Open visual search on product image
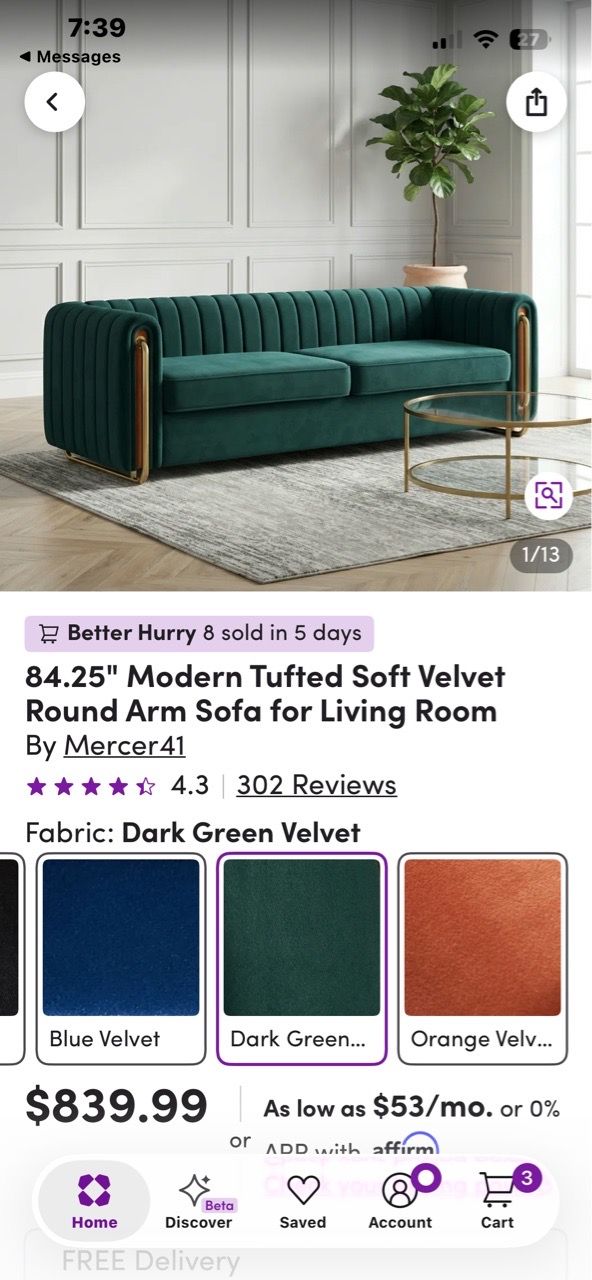 [548, 494]
